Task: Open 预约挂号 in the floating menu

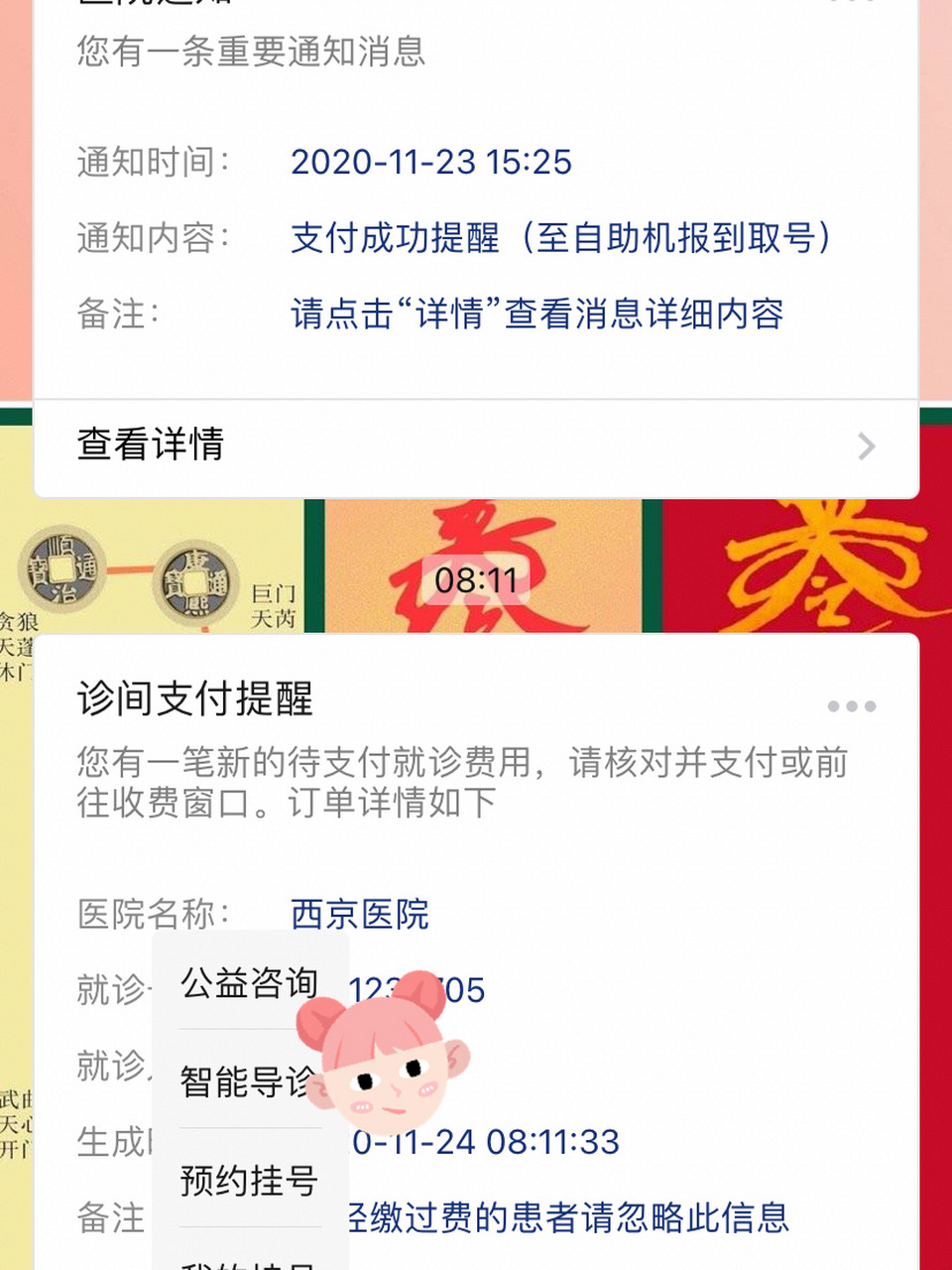Action: 248,1181
